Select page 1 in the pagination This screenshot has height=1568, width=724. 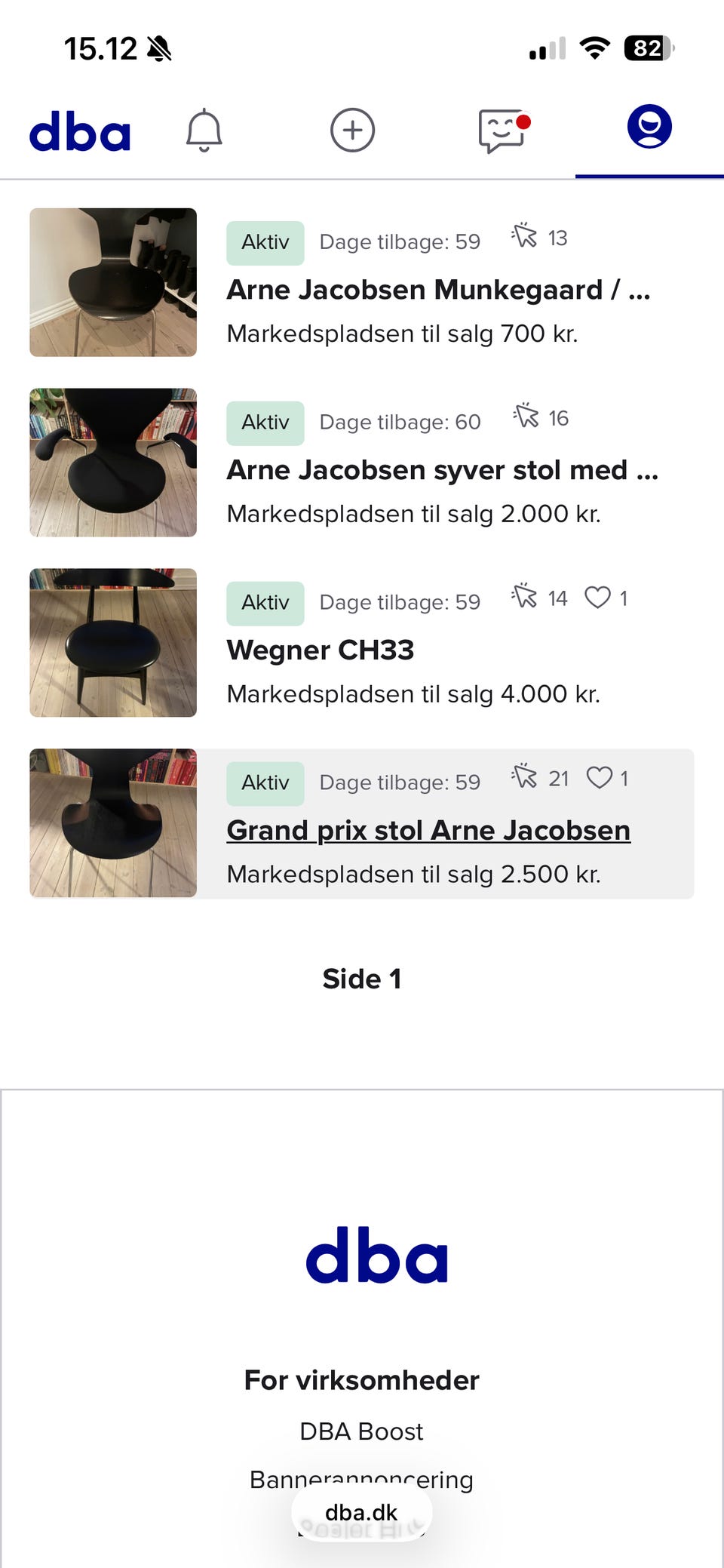click(362, 978)
